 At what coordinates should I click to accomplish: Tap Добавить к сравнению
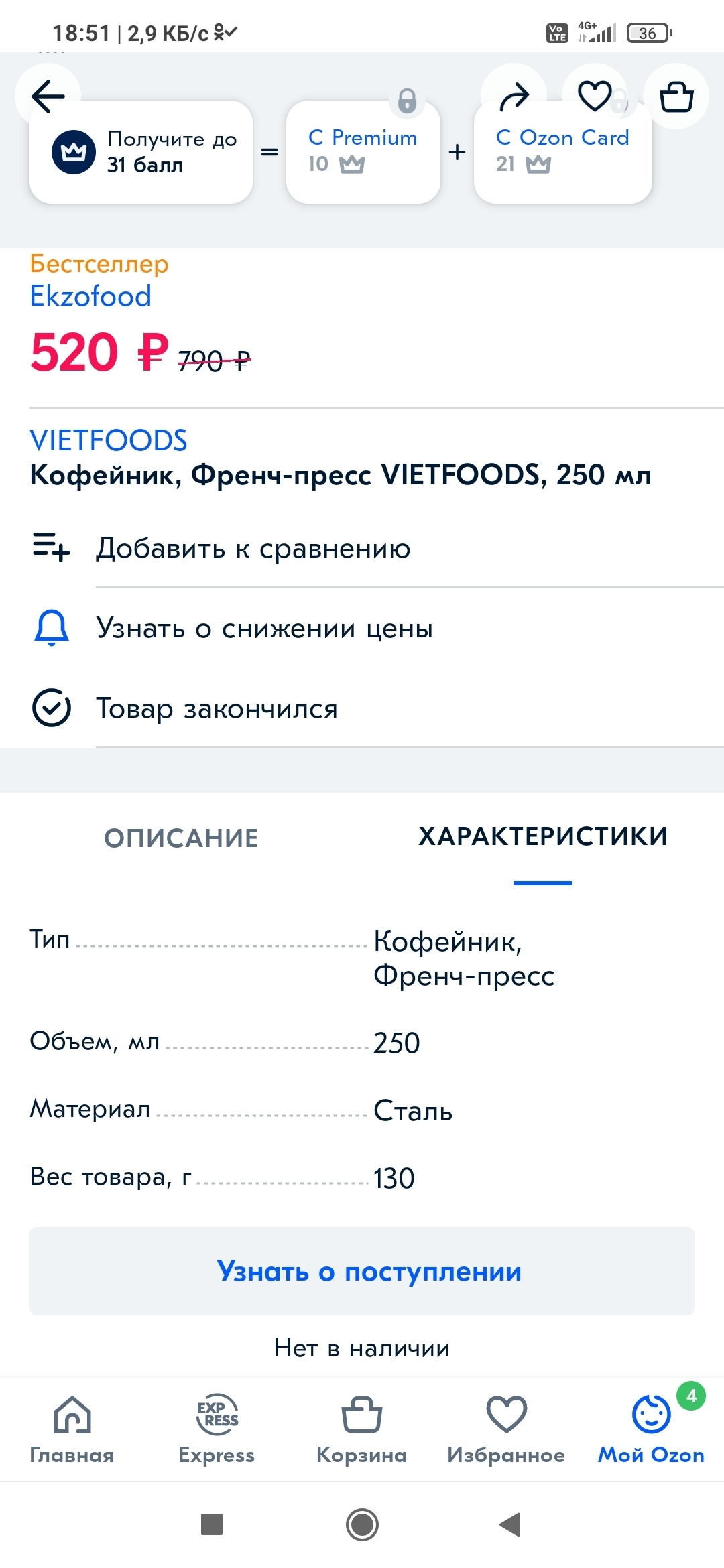pos(253,548)
